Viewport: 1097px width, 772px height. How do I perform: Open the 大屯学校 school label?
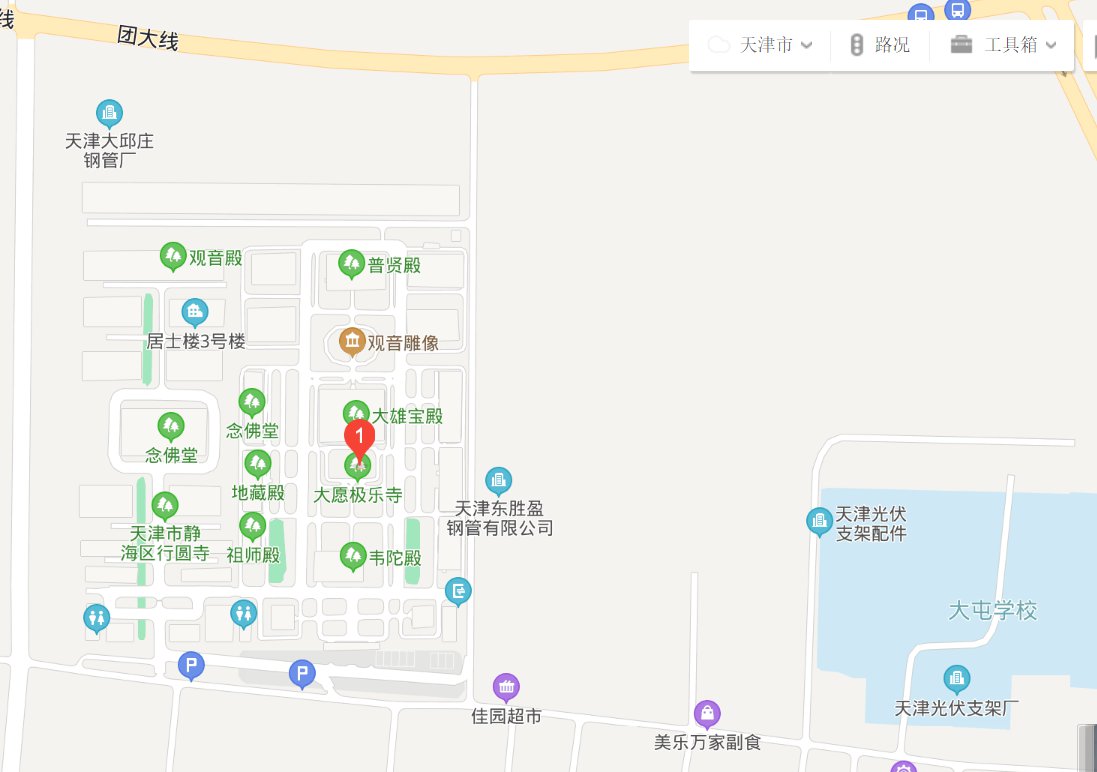click(993, 610)
